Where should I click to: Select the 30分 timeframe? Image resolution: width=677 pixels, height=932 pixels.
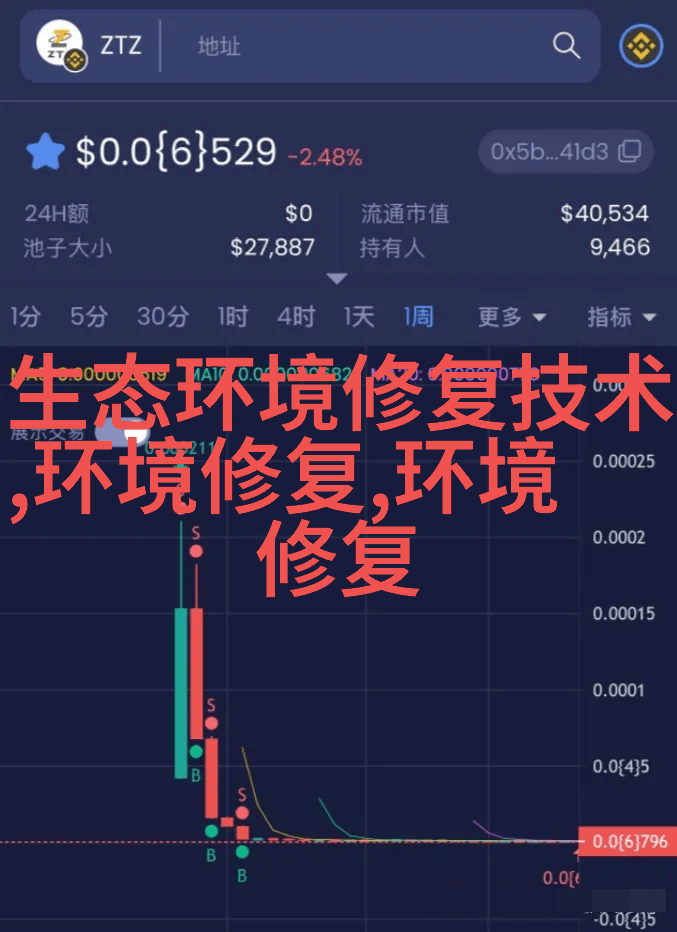tap(162, 317)
